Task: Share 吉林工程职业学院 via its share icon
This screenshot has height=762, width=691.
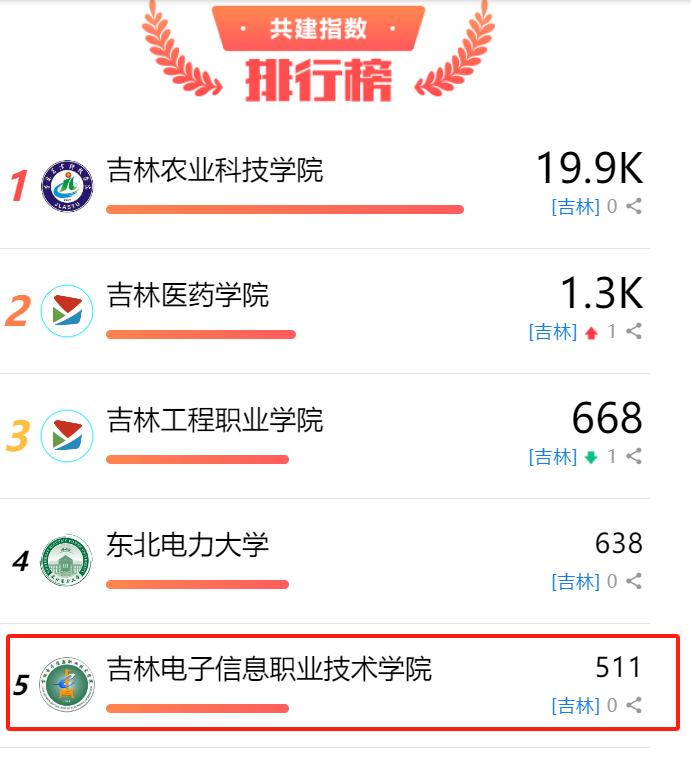Action: [x=633, y=457]
